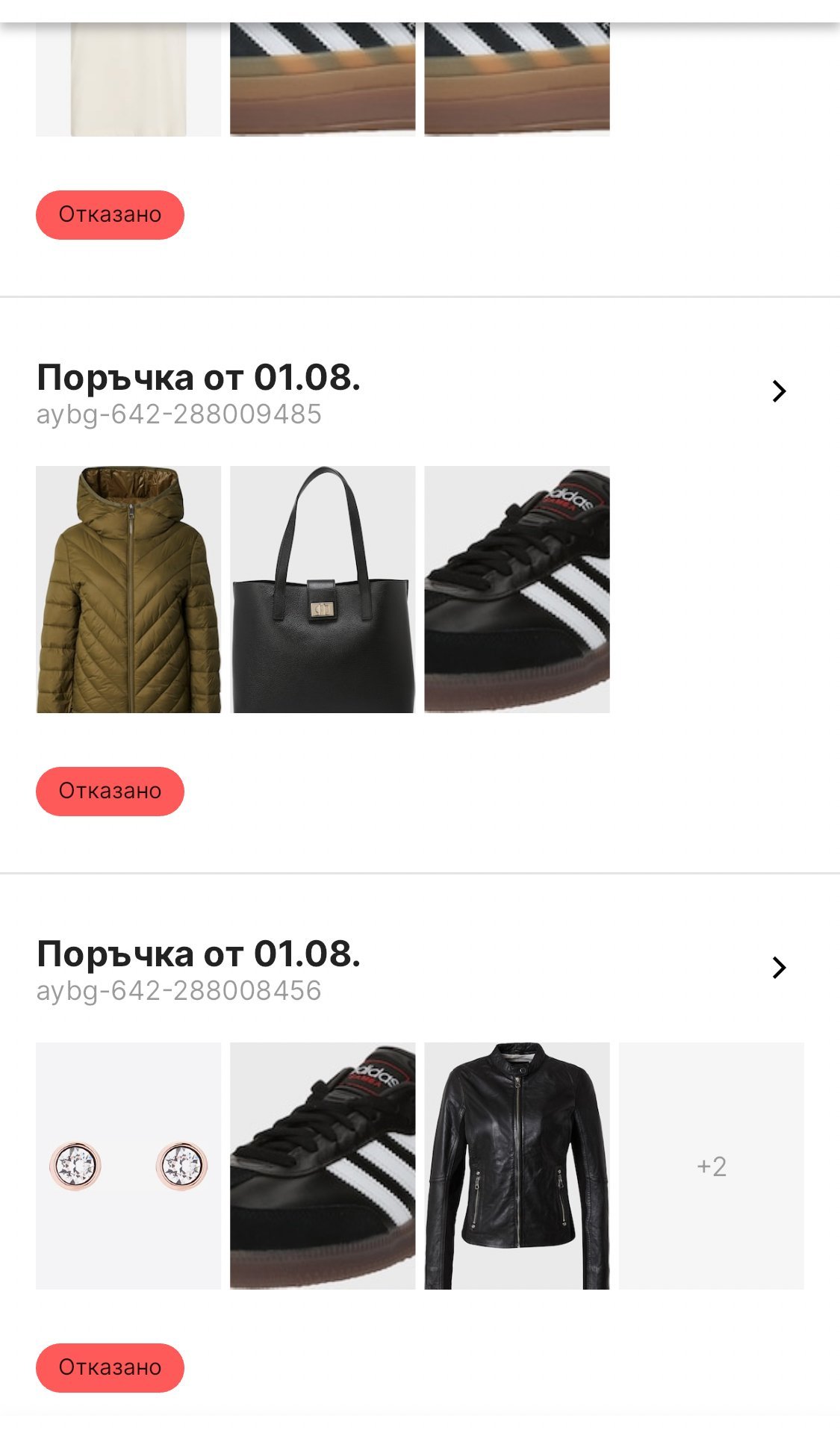The image size is (840, 1433).
Task: View the black leather jacket item
Action: [517, 1166]
